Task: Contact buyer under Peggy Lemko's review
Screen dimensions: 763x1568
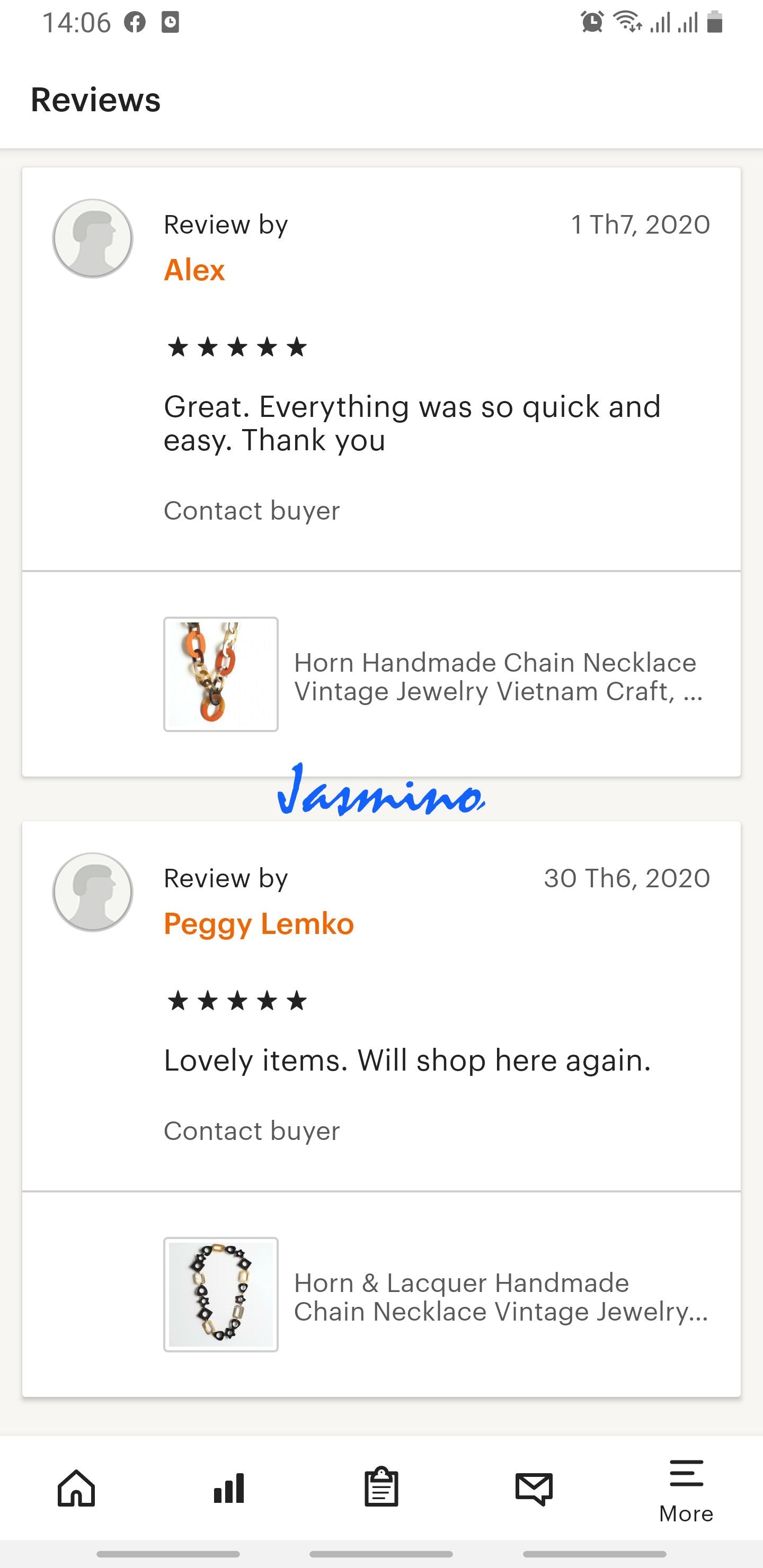Action: coord(252,1131)
